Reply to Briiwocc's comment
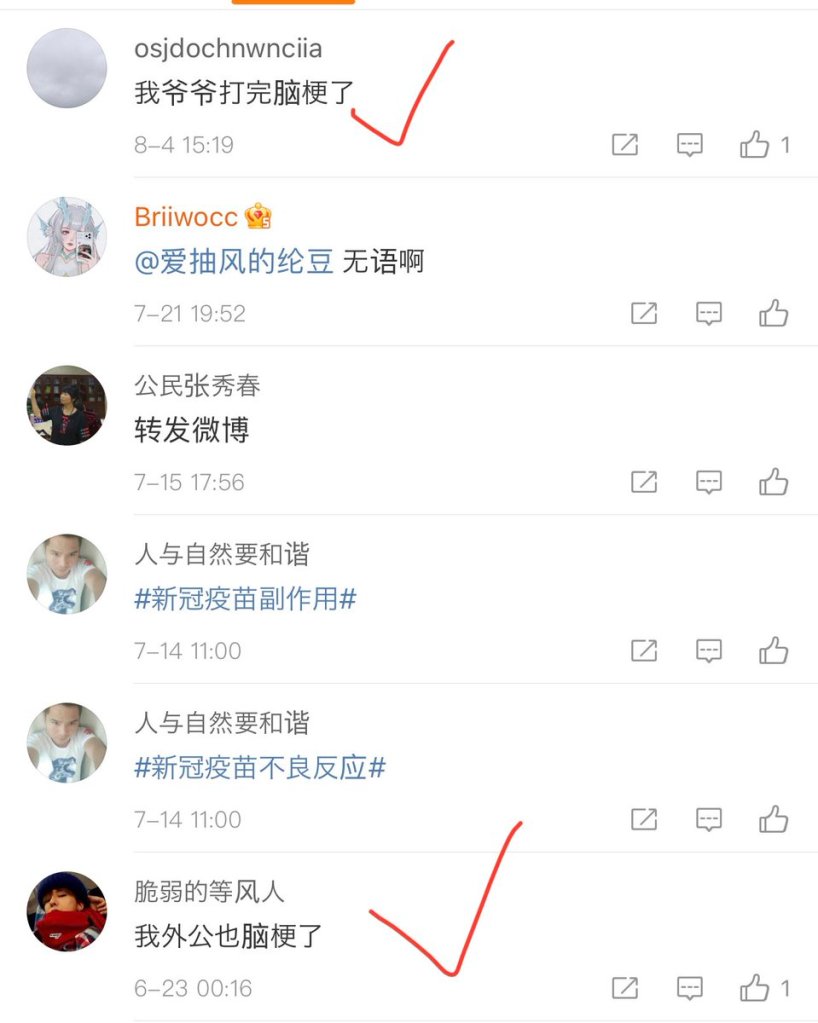Viewport: 818px width, 1023px height. pos(709,314)
